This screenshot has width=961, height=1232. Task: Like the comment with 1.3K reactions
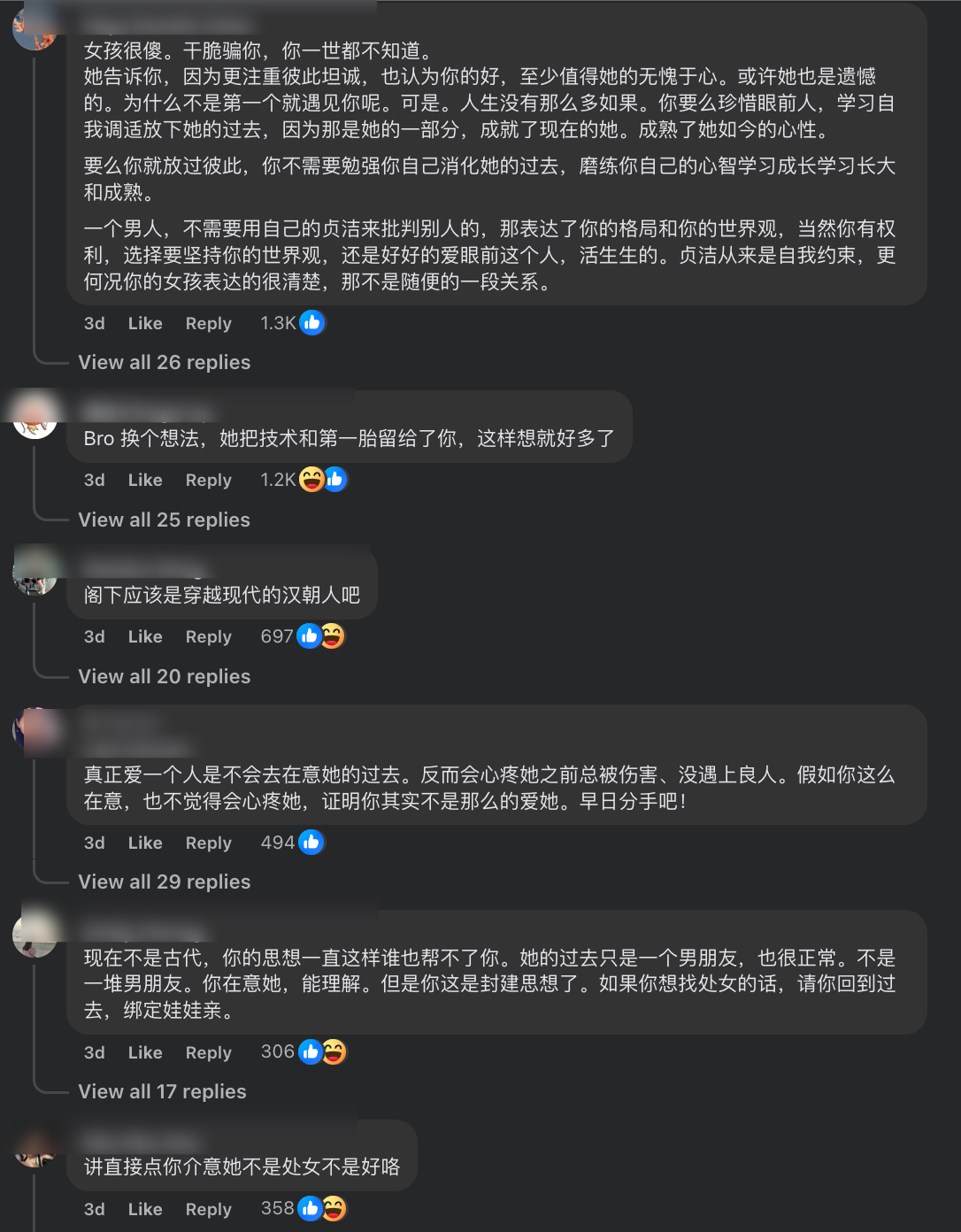[145, 323]
